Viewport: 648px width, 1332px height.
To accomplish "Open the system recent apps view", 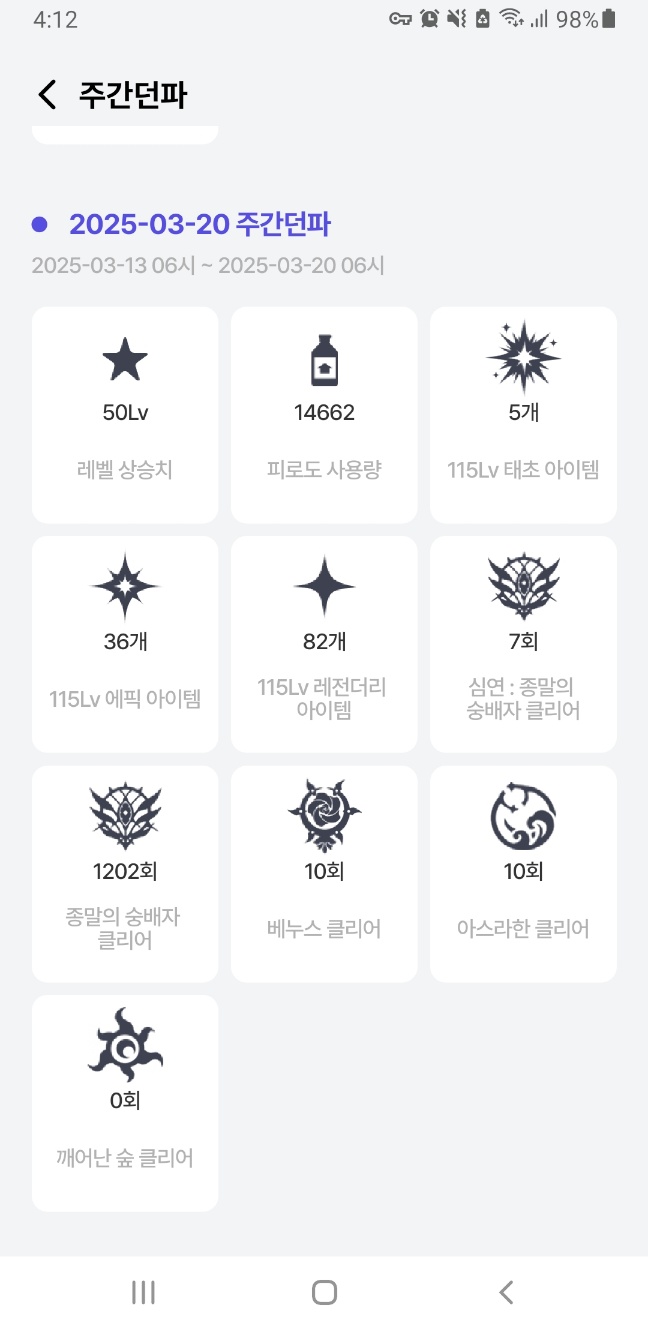I will 143,1292.
